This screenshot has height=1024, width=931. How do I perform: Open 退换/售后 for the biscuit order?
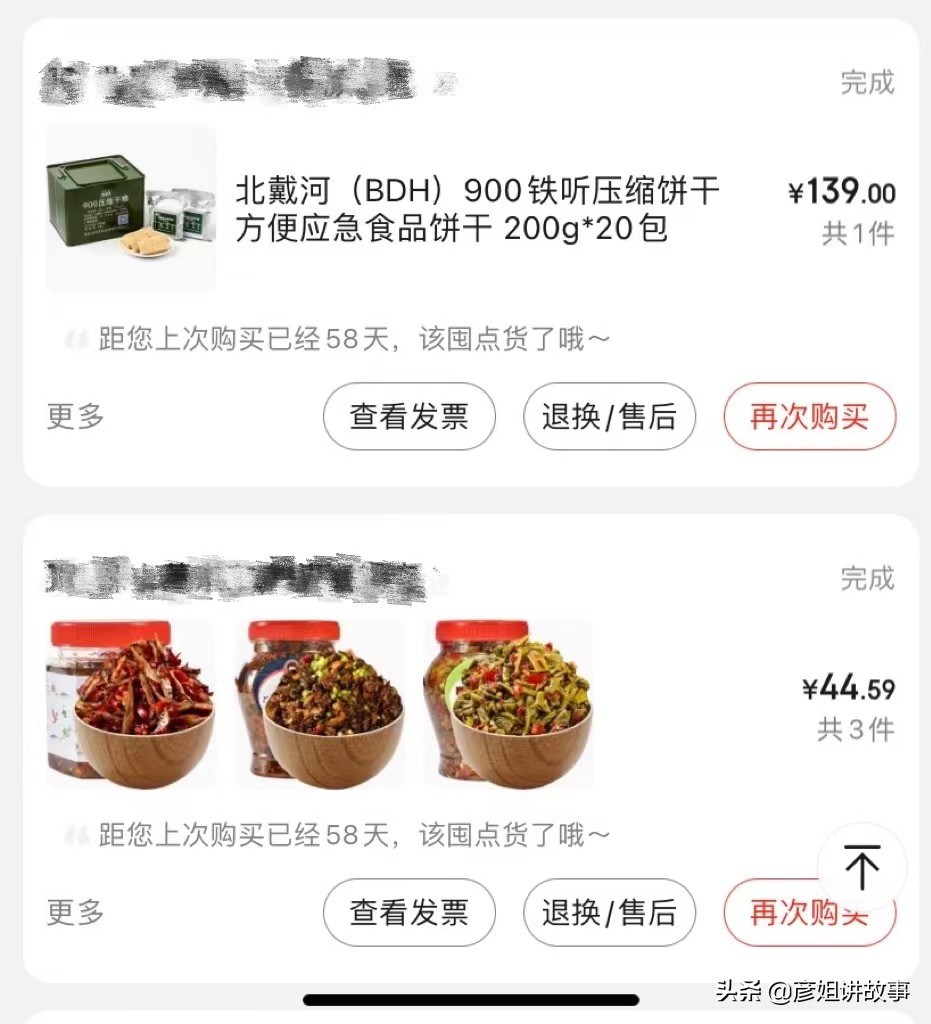[x=609, y=417]
